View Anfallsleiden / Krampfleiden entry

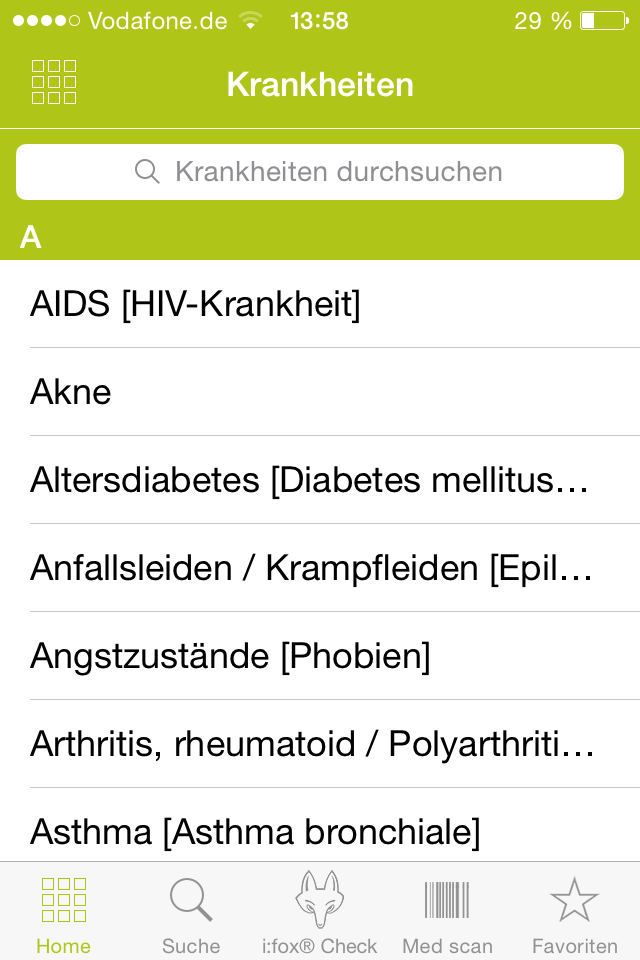320,568
